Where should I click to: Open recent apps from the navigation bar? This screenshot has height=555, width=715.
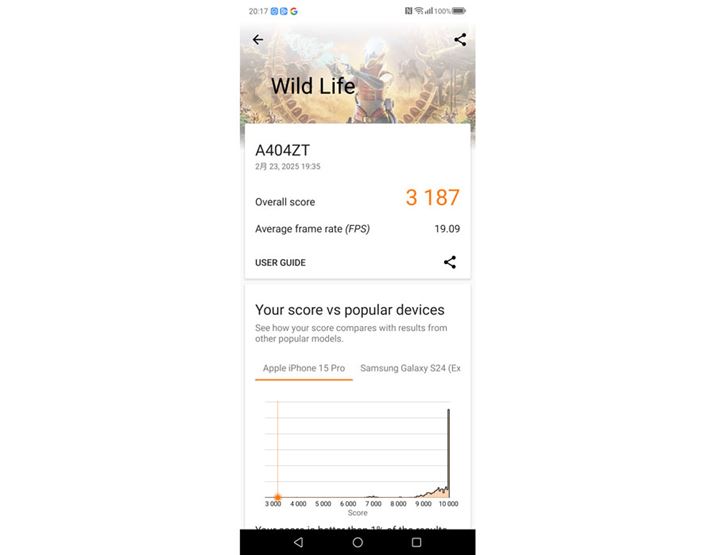(417, 542)
